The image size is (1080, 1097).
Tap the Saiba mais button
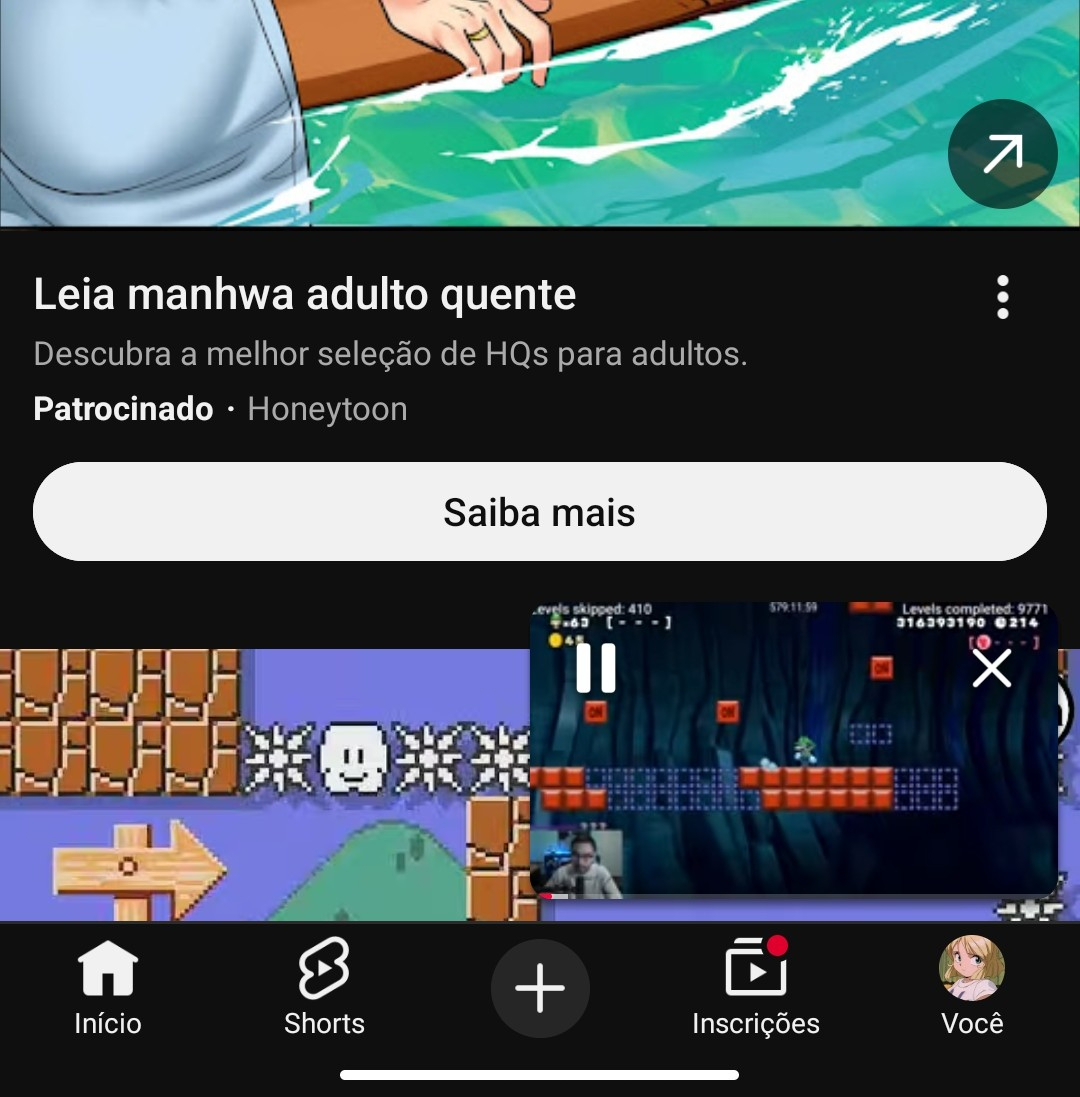coord(540,512)
